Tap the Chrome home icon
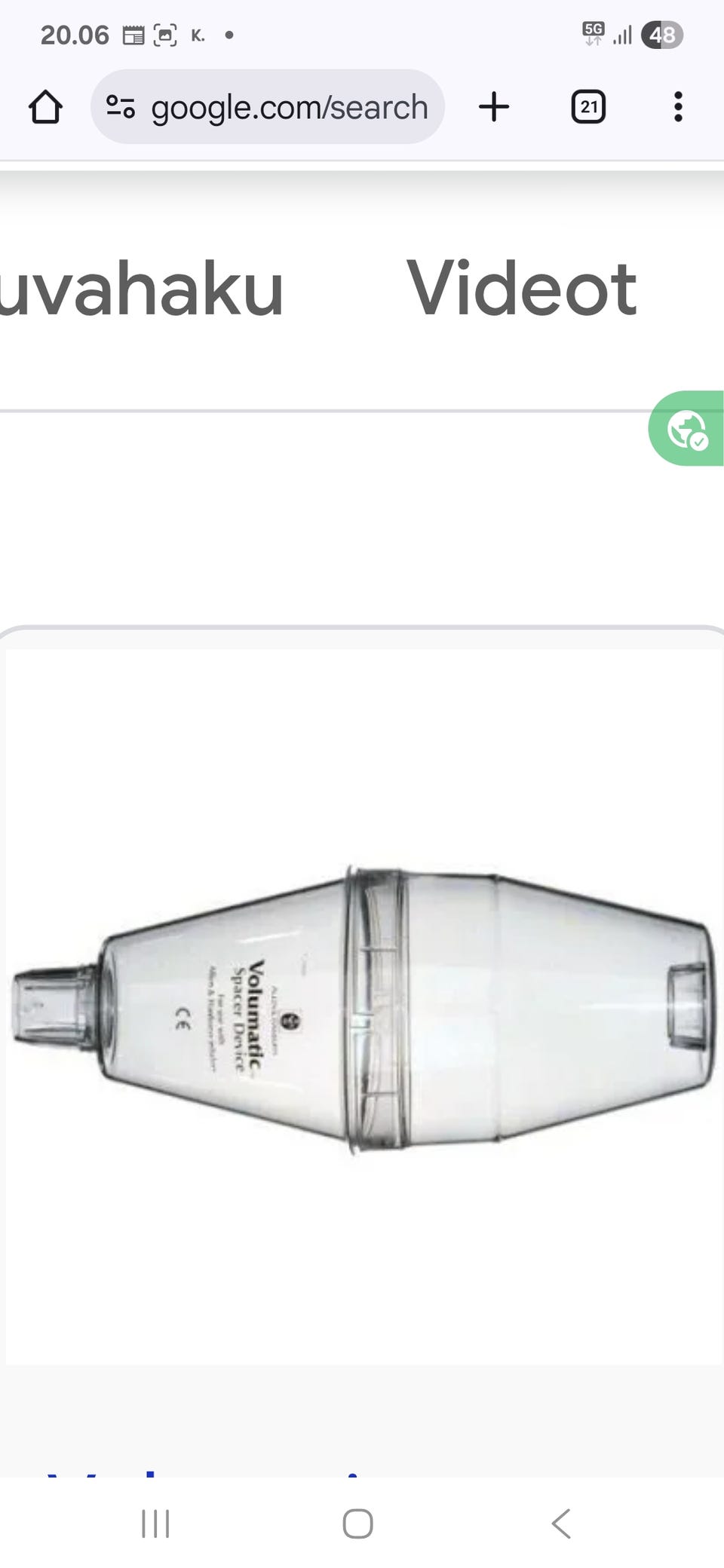 point(45,106)
